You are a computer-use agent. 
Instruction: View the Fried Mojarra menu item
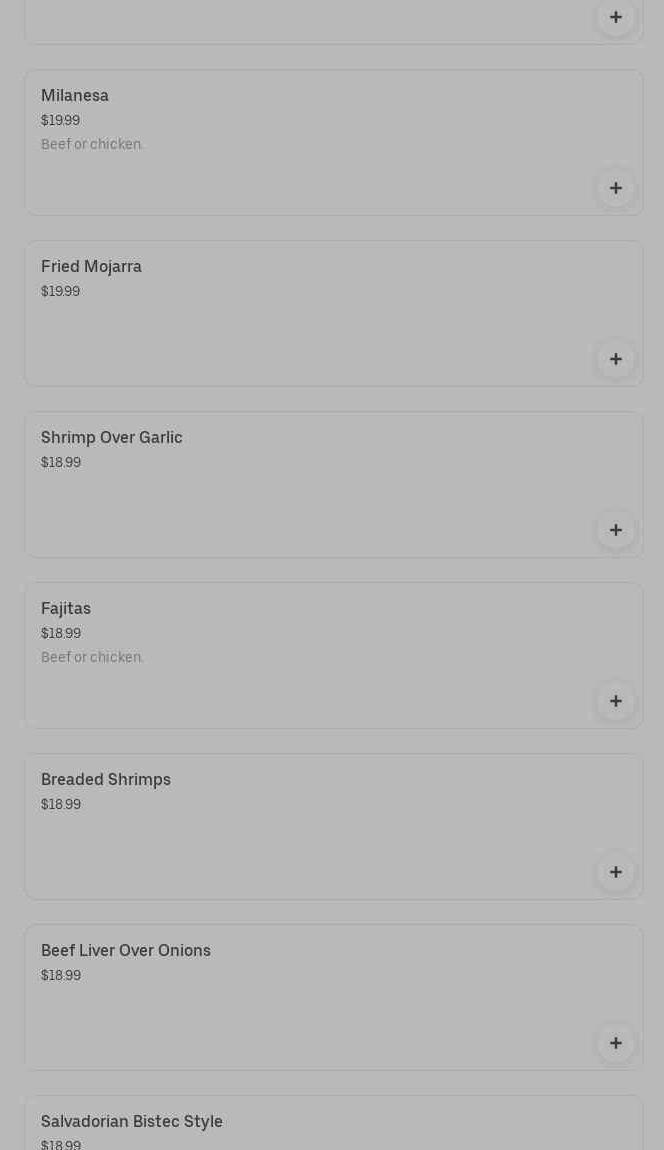click(x=300, y=311)
